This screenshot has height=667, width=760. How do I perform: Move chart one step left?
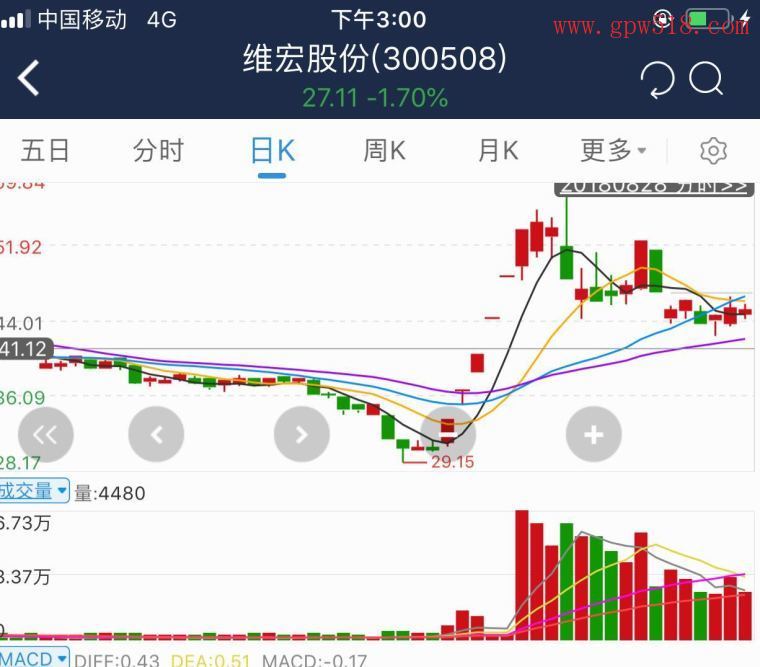pos(156,434)
